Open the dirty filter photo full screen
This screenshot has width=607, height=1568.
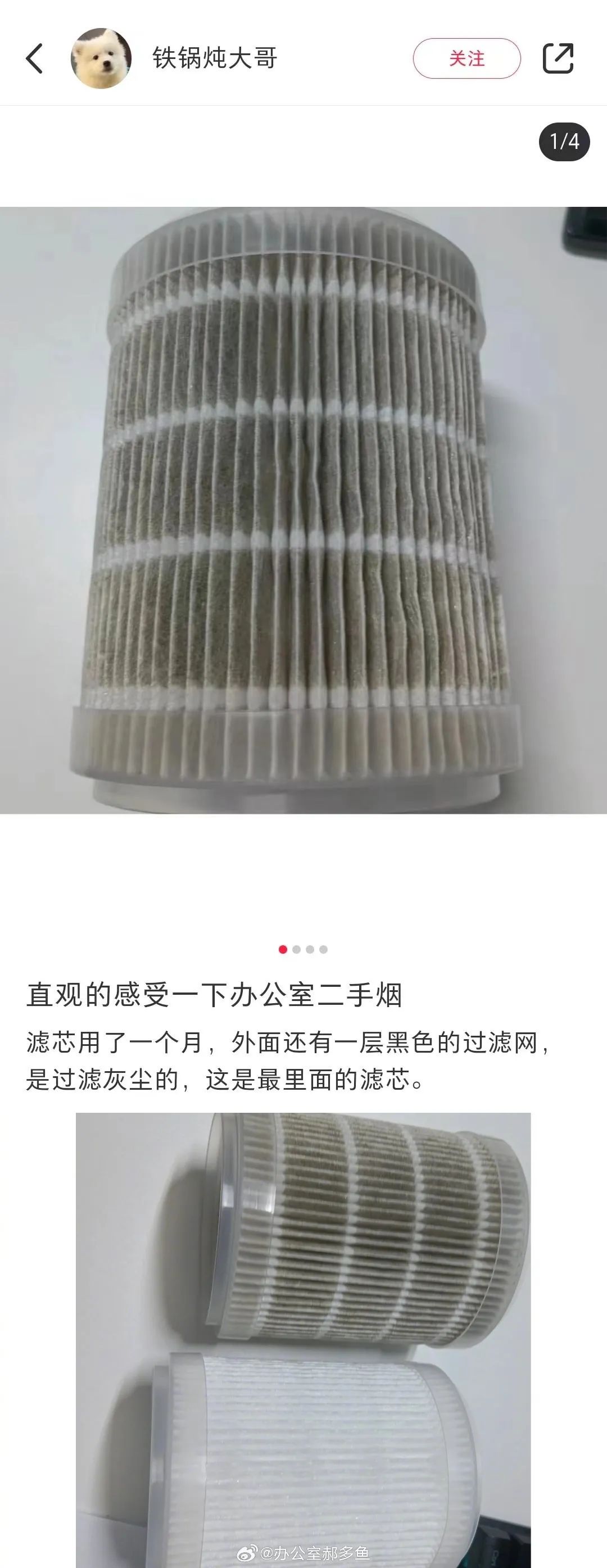tap(303, 510)
